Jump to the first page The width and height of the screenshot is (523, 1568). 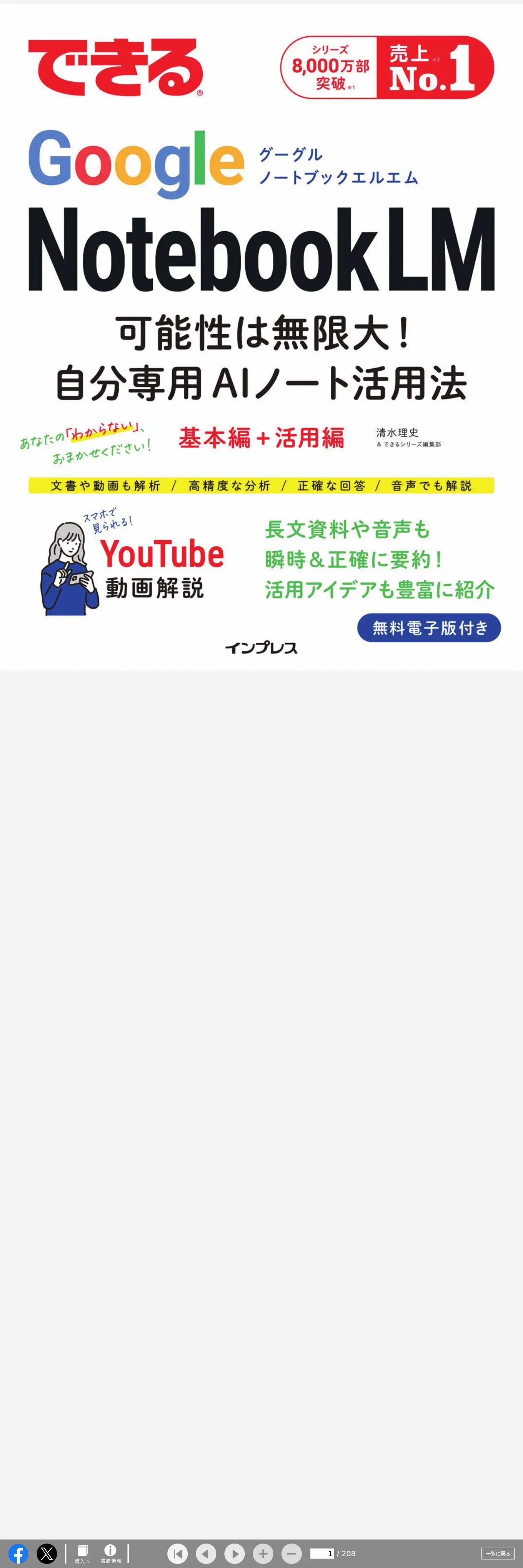[x=177, y=1554]
